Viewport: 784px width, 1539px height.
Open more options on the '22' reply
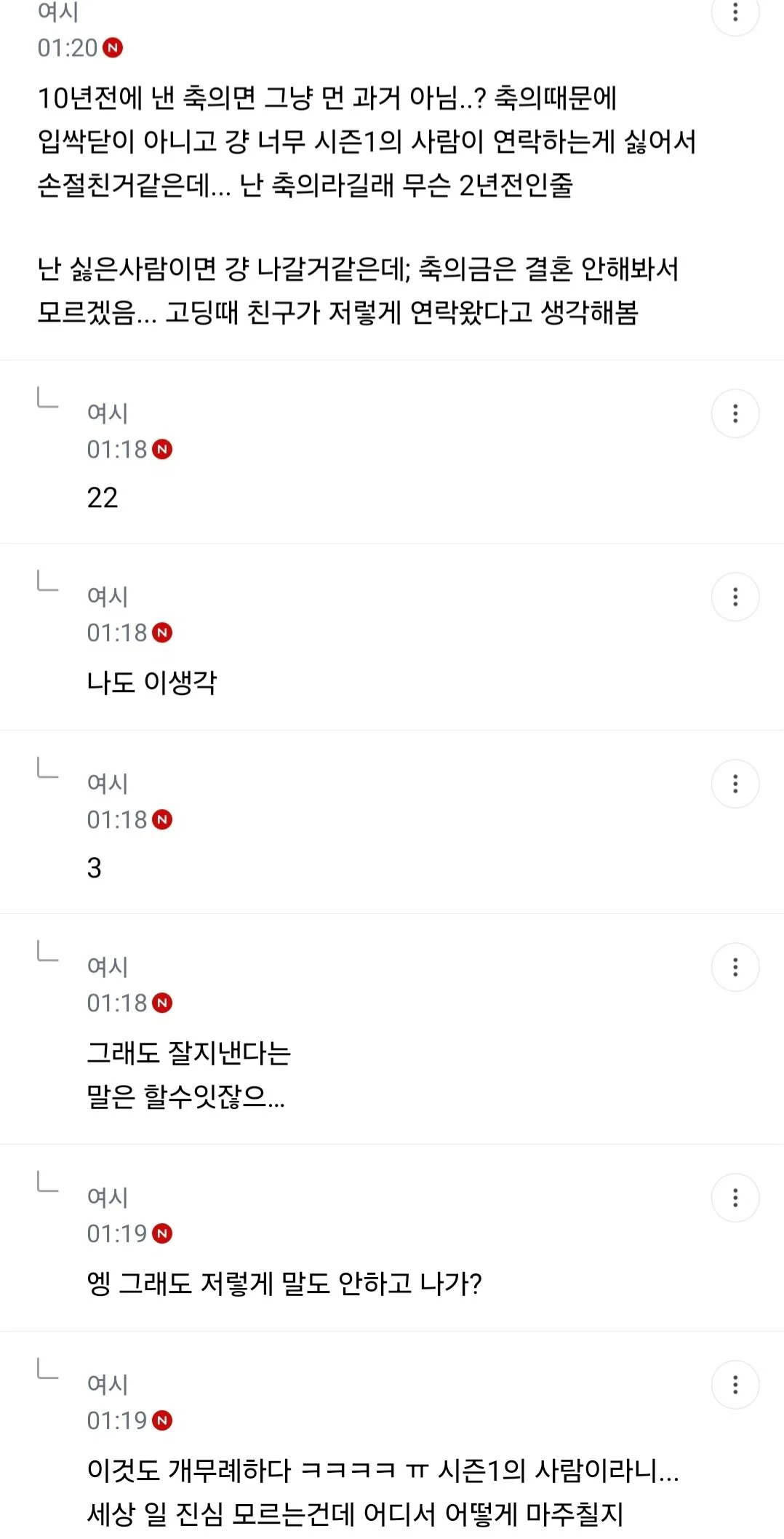click(x=735, y=414)
